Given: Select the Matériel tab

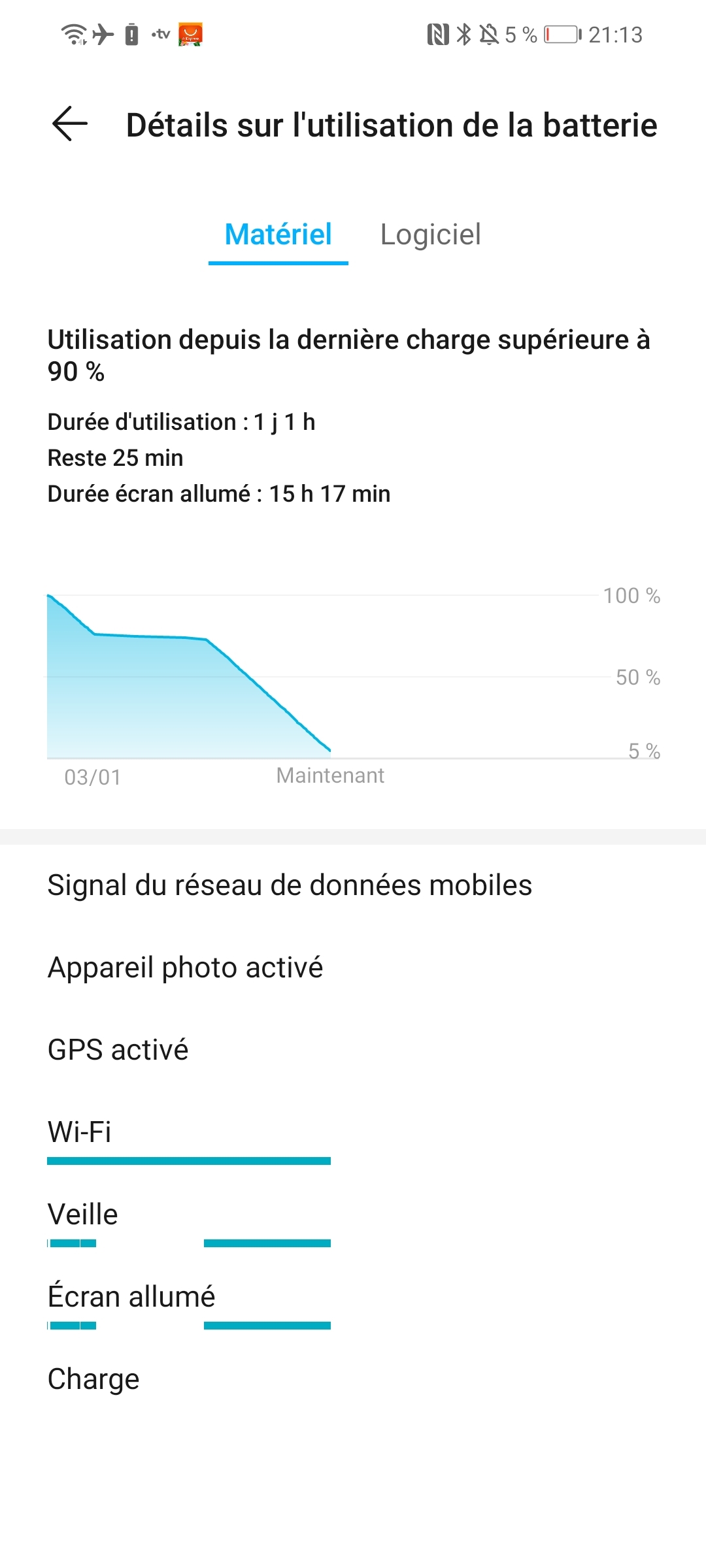Looking at the screenshot, I should (x=278, y=235).
